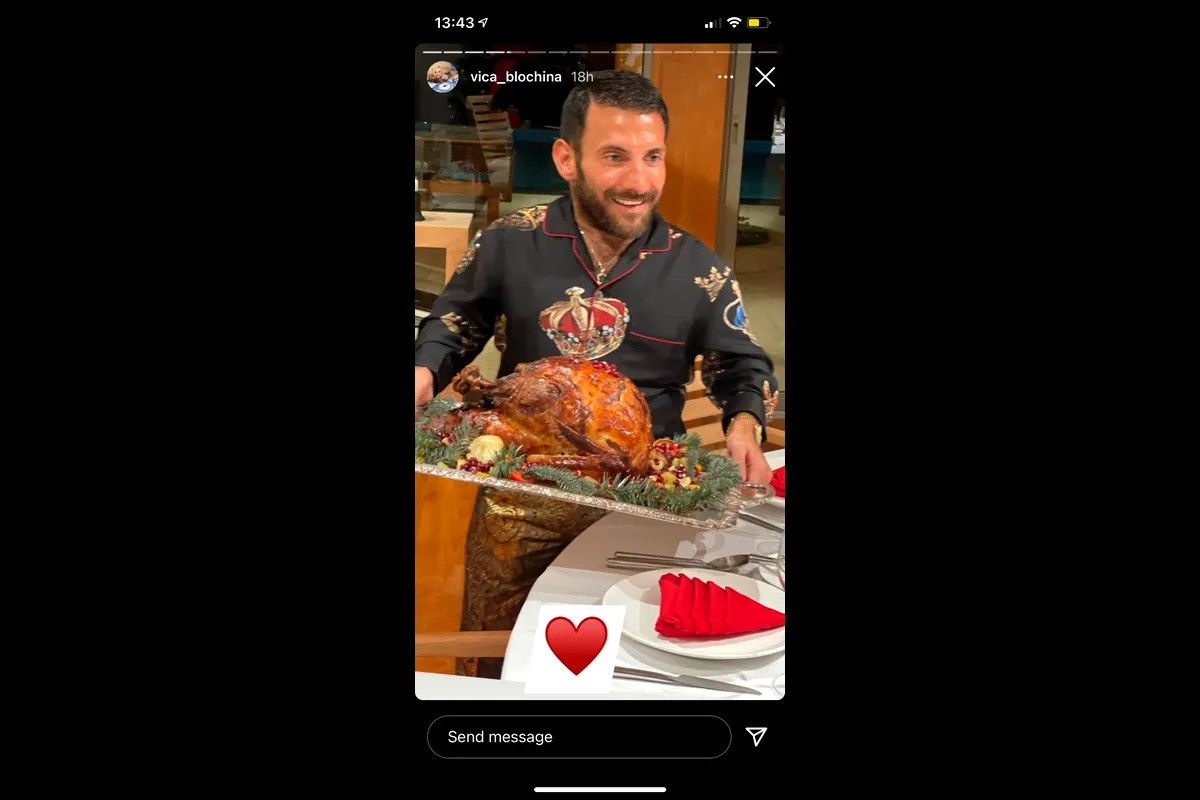Close the story viewer

point(765,77)
